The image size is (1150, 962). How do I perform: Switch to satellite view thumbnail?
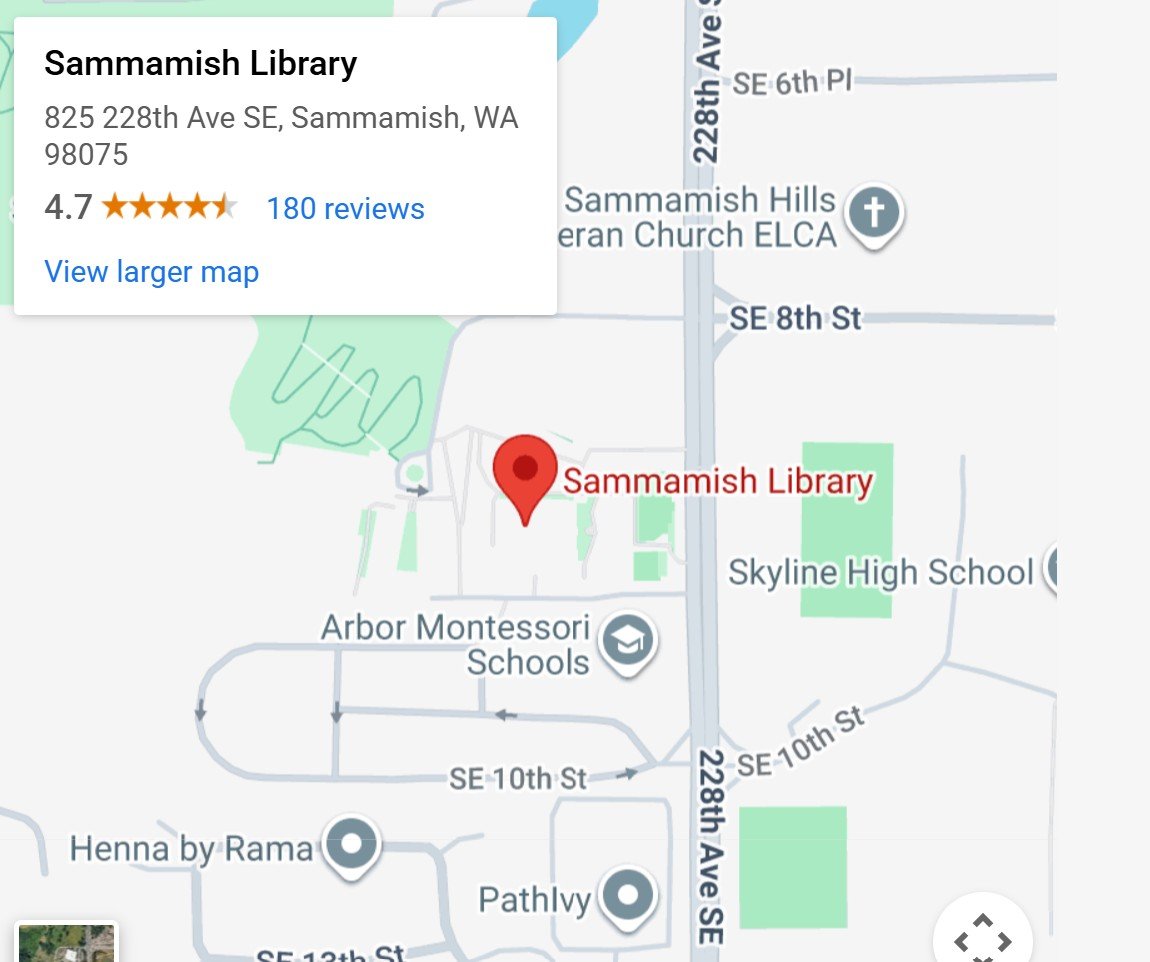(x=67, y=943)
